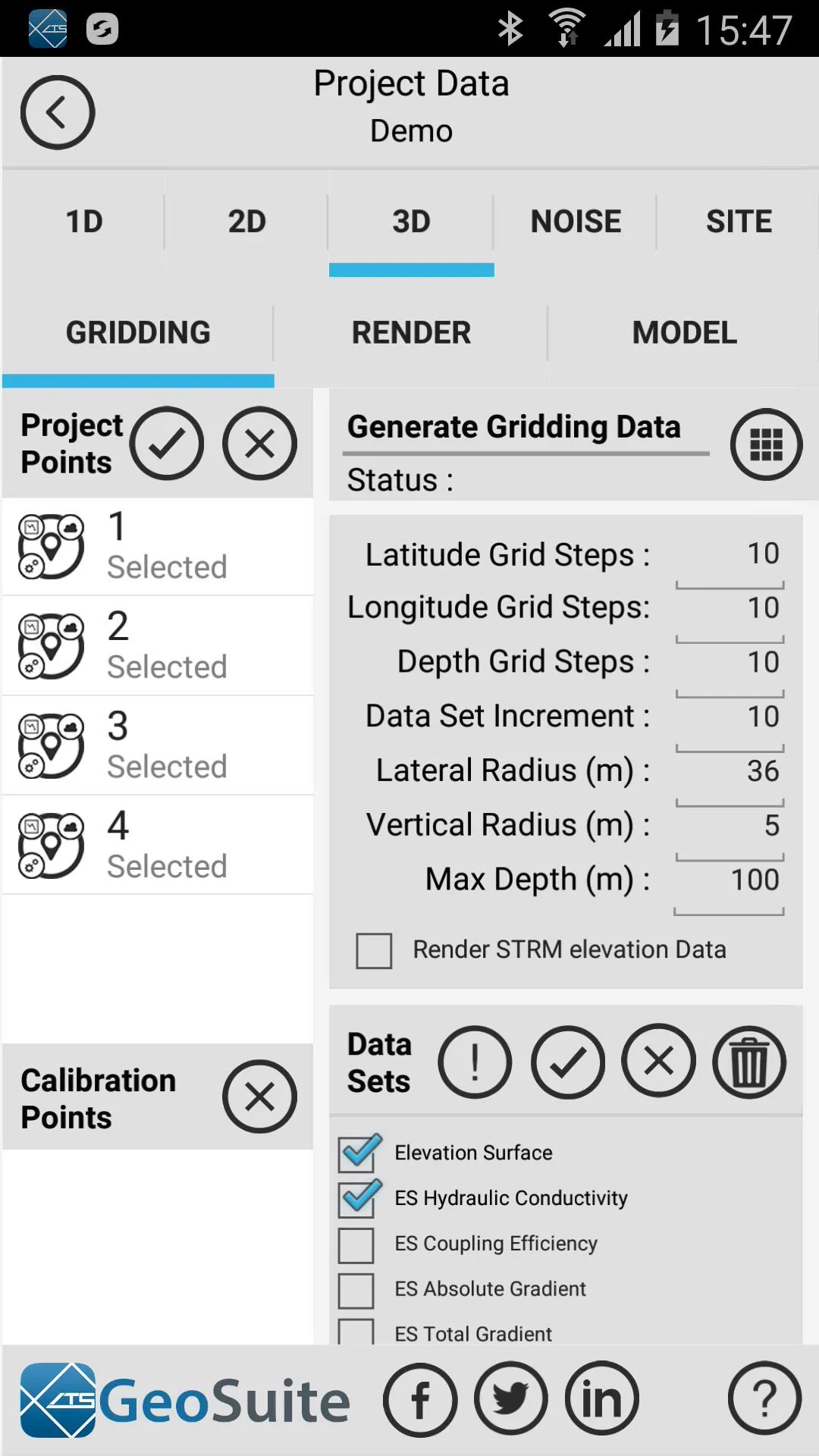
Task: Uncheck the Elevation Surface data set
Action: click(x=356, y=1153)
